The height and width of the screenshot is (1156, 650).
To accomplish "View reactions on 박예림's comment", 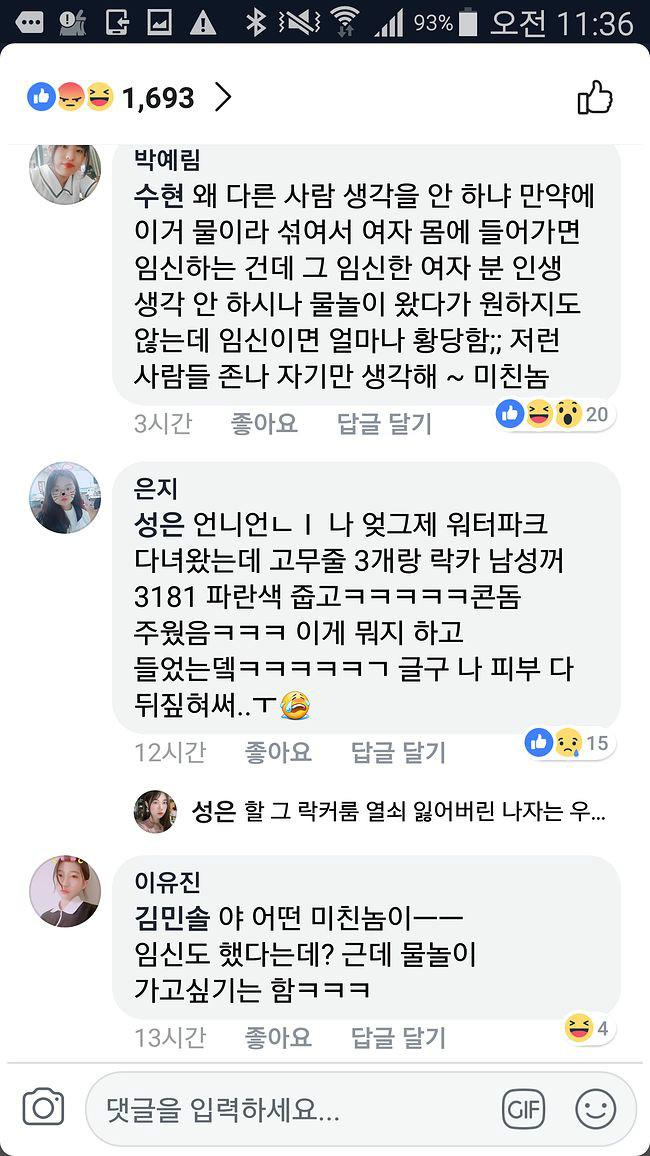I will (555, 413).
